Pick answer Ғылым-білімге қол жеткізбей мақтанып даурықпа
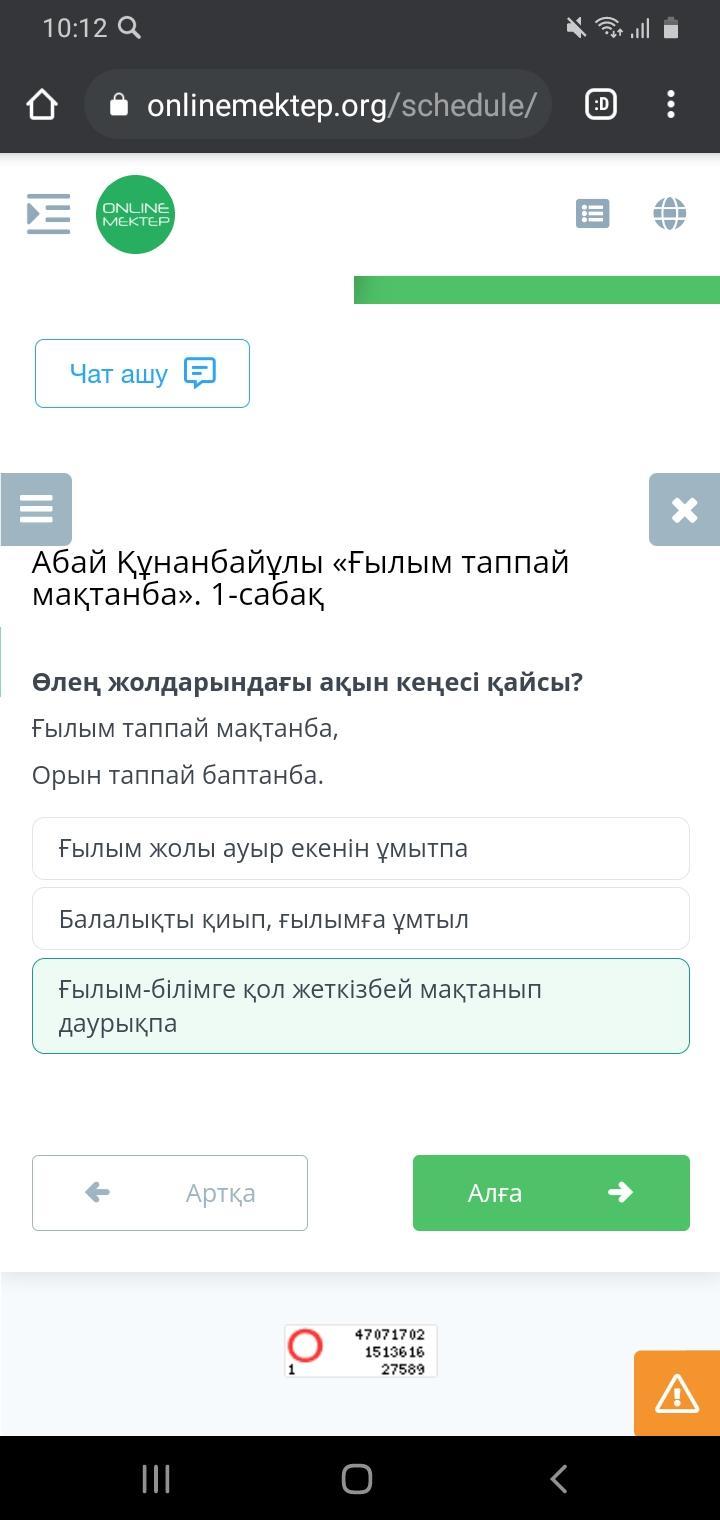Viewport: 720px width, 1520px height. pyautogui.click(x=361, y=1006)
